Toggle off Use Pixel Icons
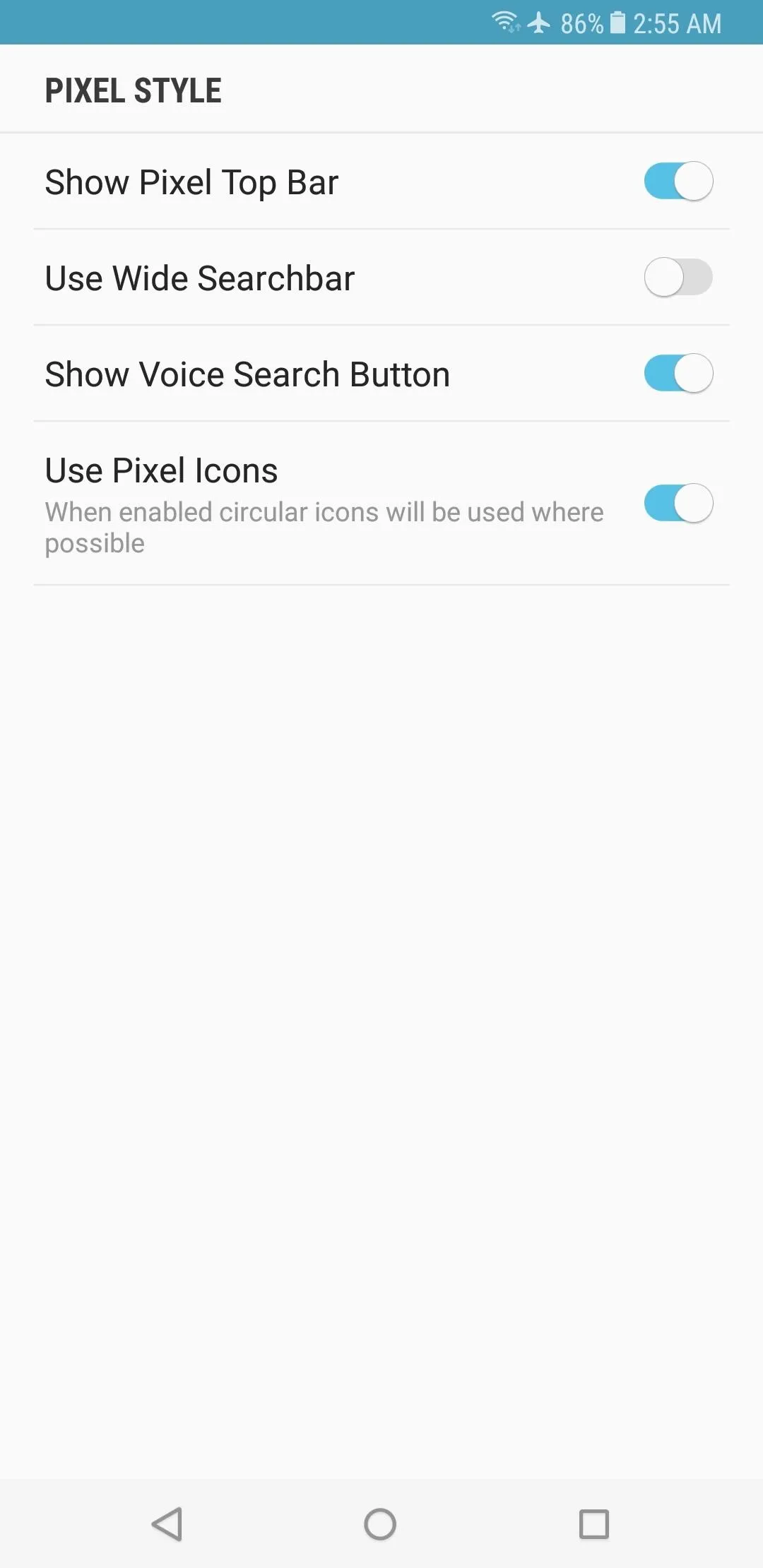 pos(678,504)
